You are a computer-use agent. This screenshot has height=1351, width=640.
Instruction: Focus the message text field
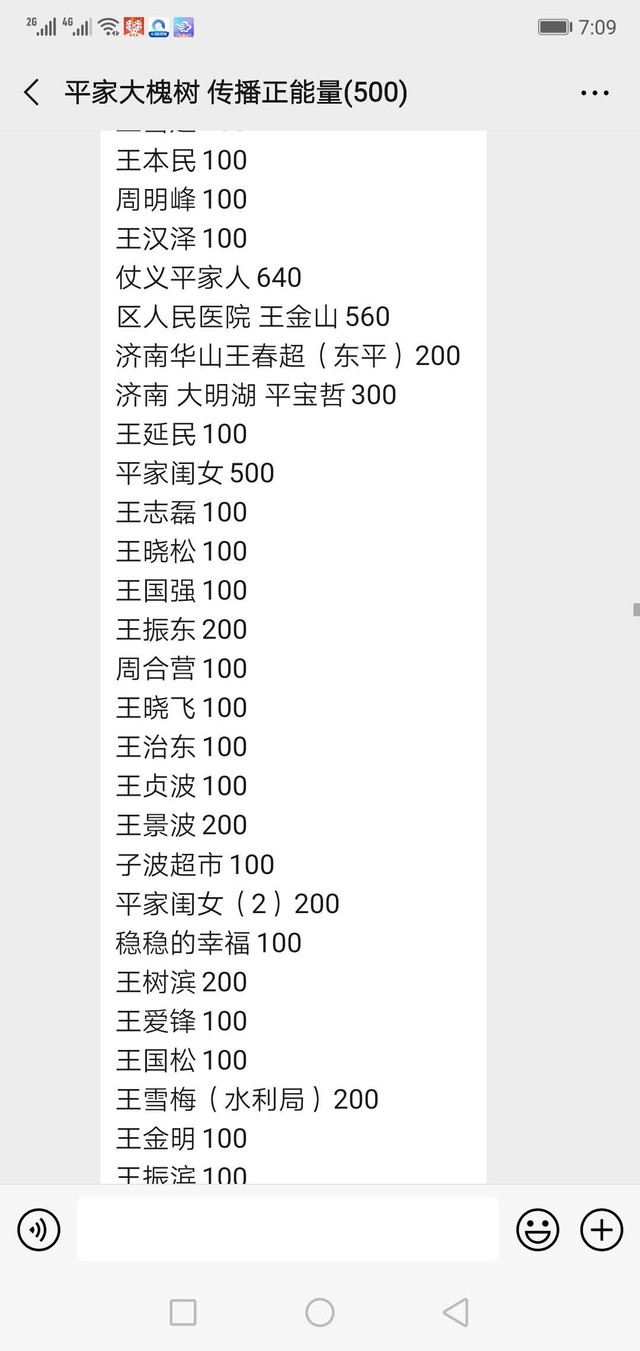pos(288,1229)
